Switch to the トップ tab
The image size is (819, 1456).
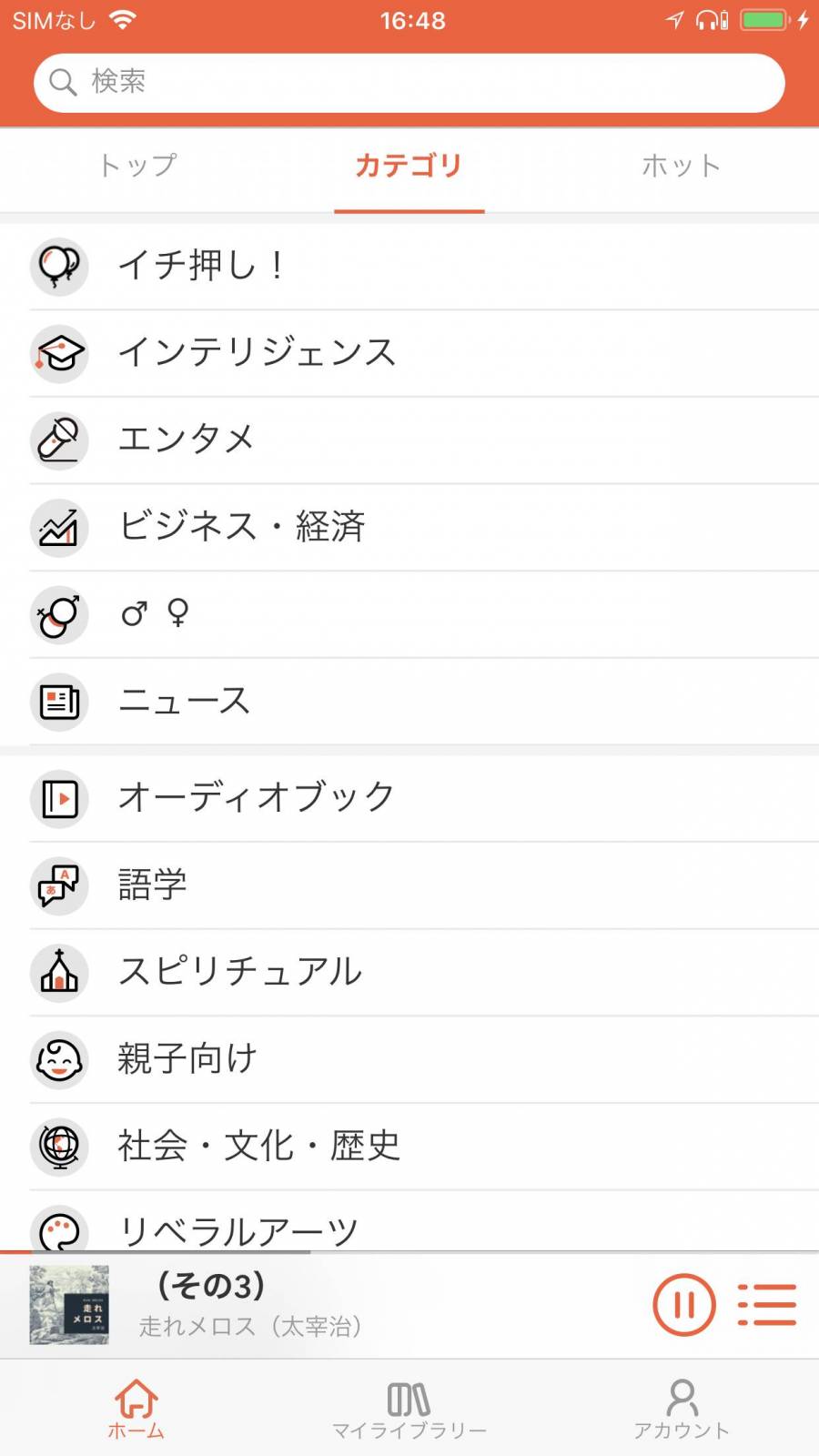(x=136, y=166)
